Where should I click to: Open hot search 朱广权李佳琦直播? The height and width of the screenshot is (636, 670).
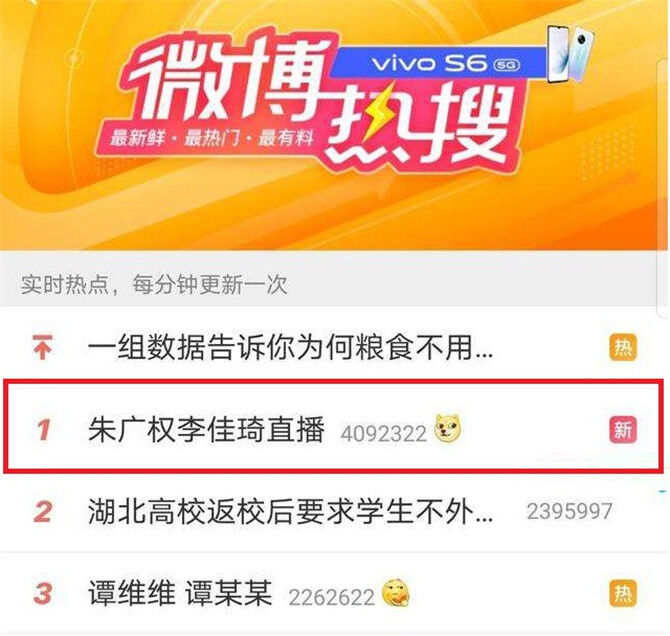pyautogui.click(x=207, y=430)
